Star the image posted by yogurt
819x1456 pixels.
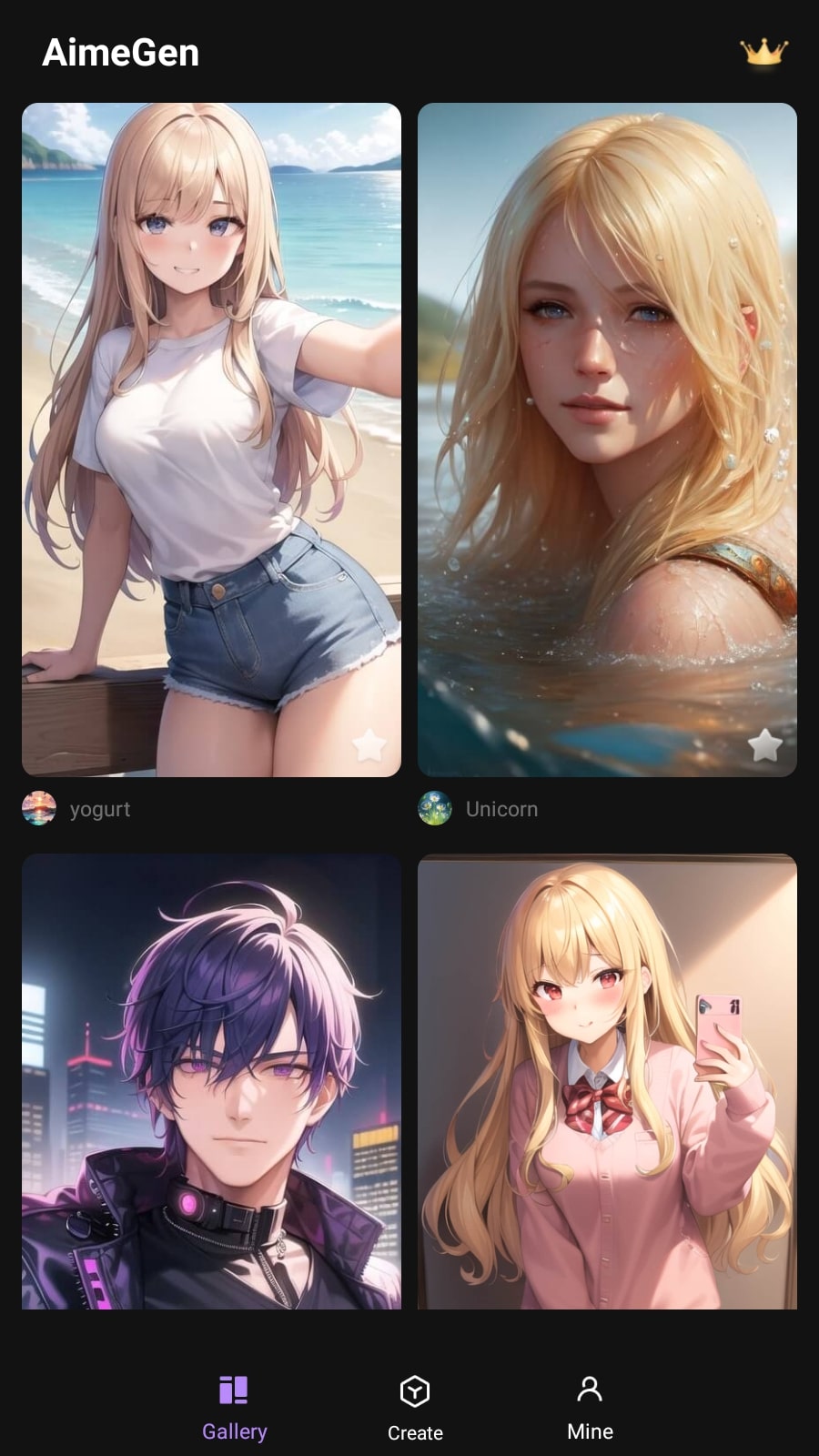pos(369,745)
